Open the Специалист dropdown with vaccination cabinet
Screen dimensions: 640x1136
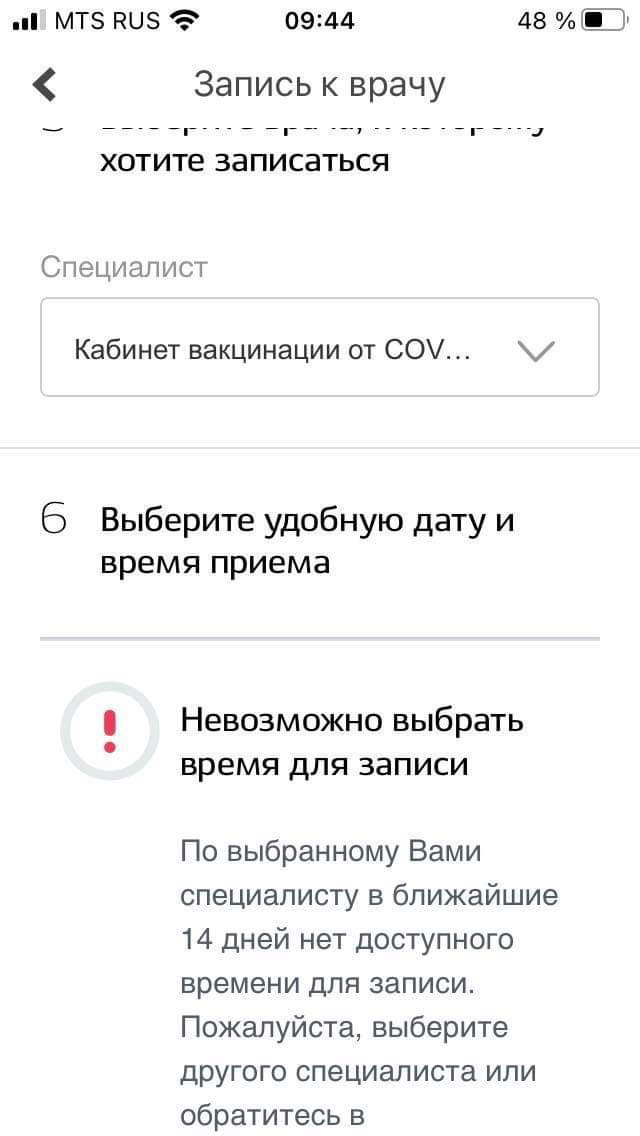320,347
